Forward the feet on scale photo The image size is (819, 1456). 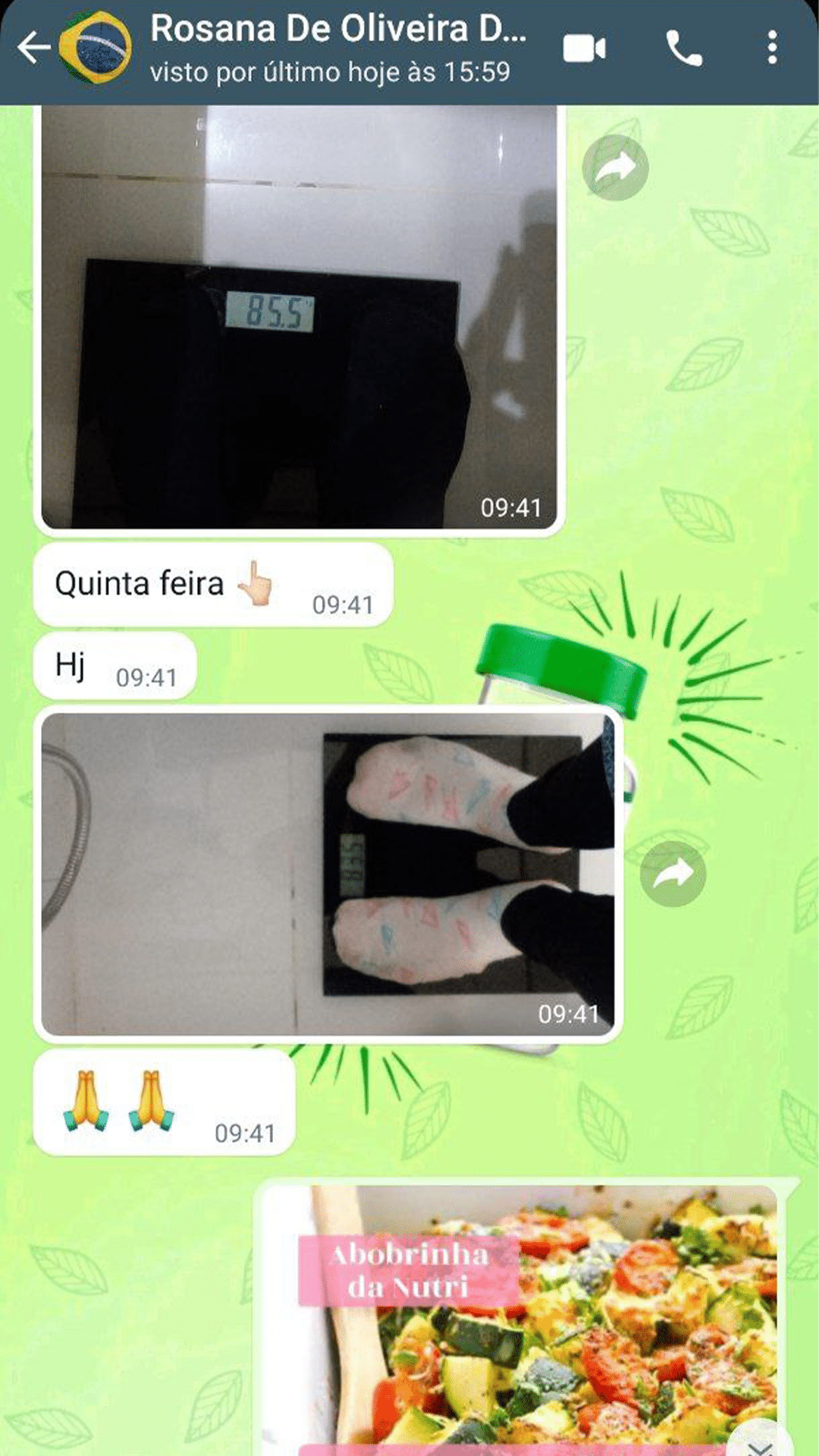pyautogui.click(x=673, y=874)
